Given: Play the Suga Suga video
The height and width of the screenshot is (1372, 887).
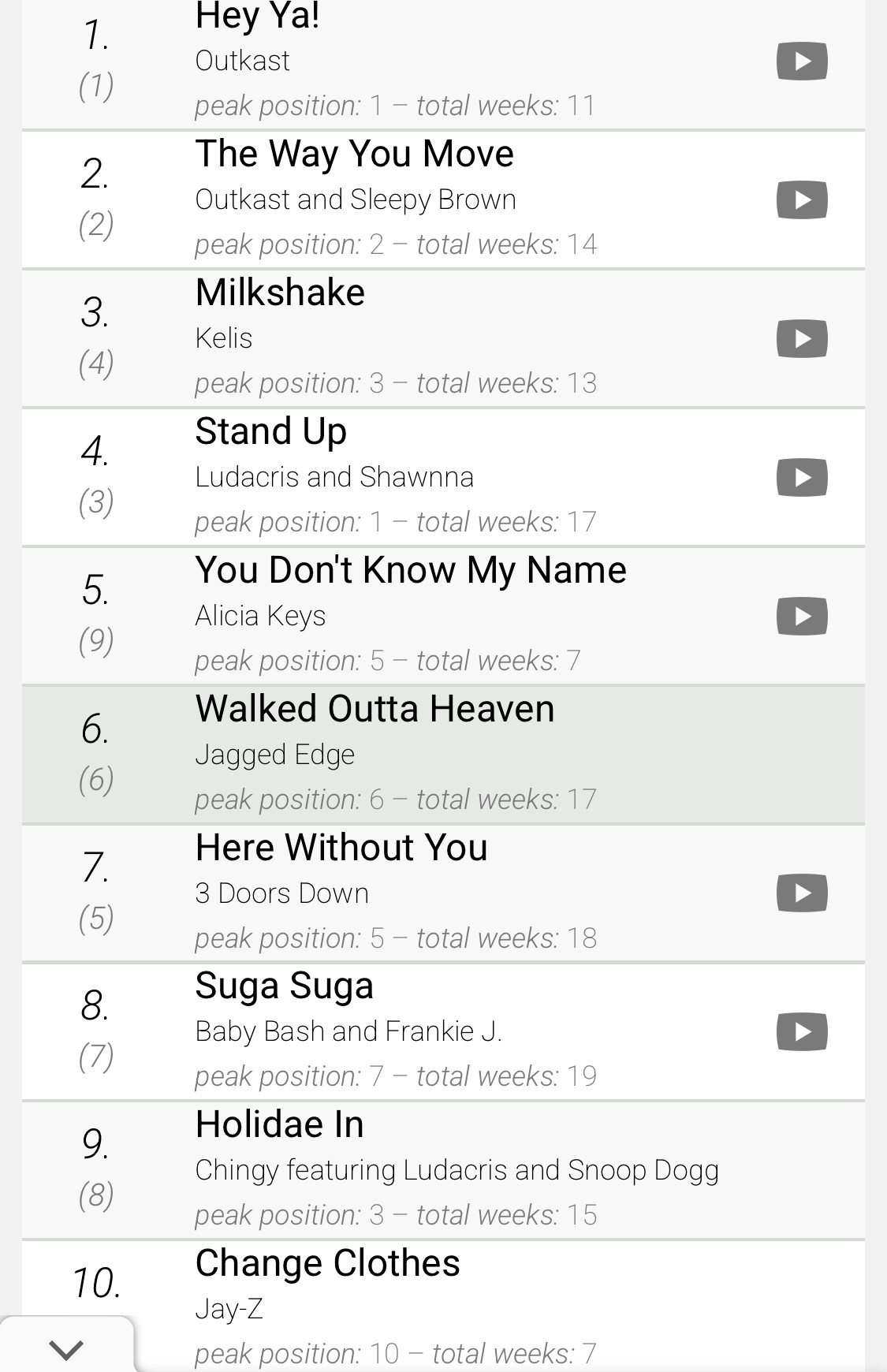Looking at the screenshot, I should click(x=801, y=1032).
